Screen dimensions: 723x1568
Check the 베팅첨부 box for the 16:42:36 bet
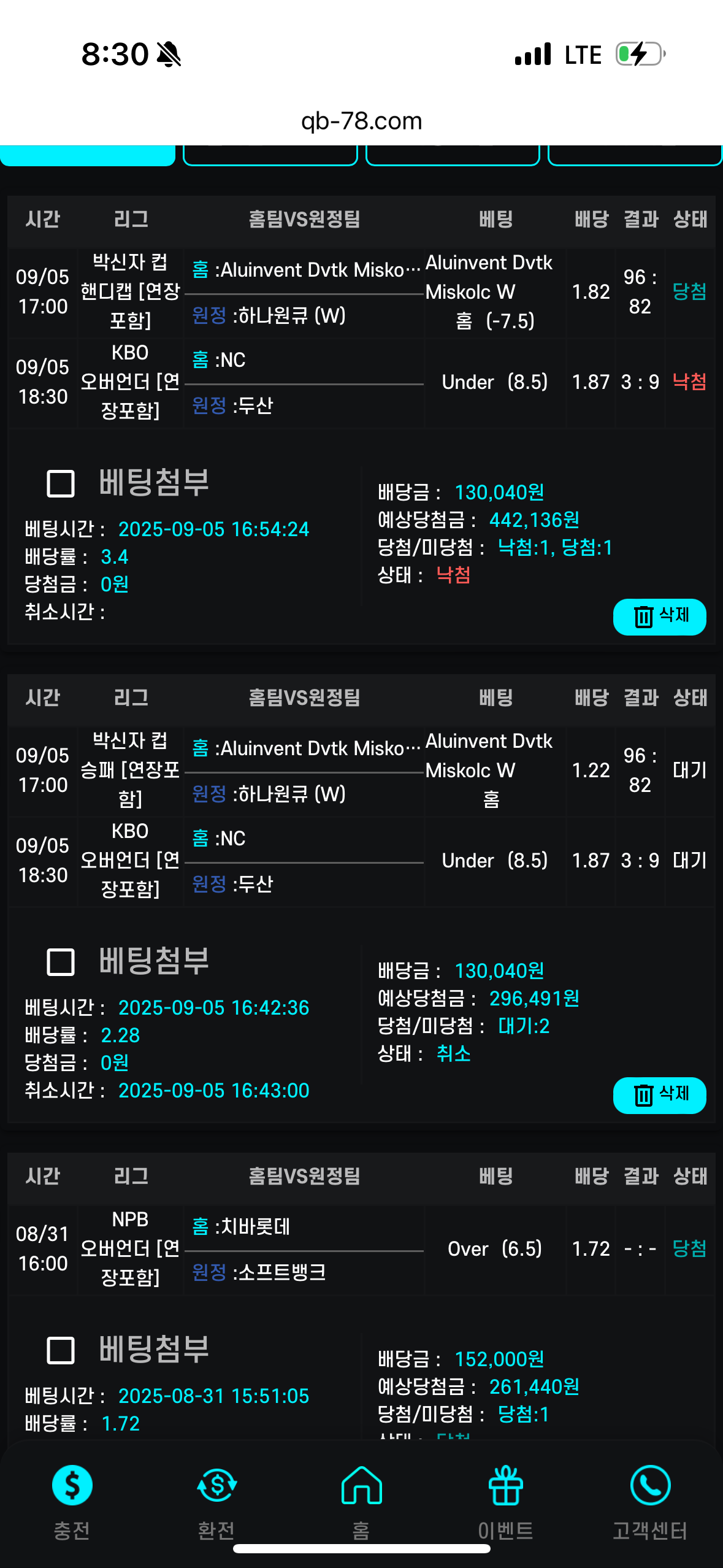point(61,962)
